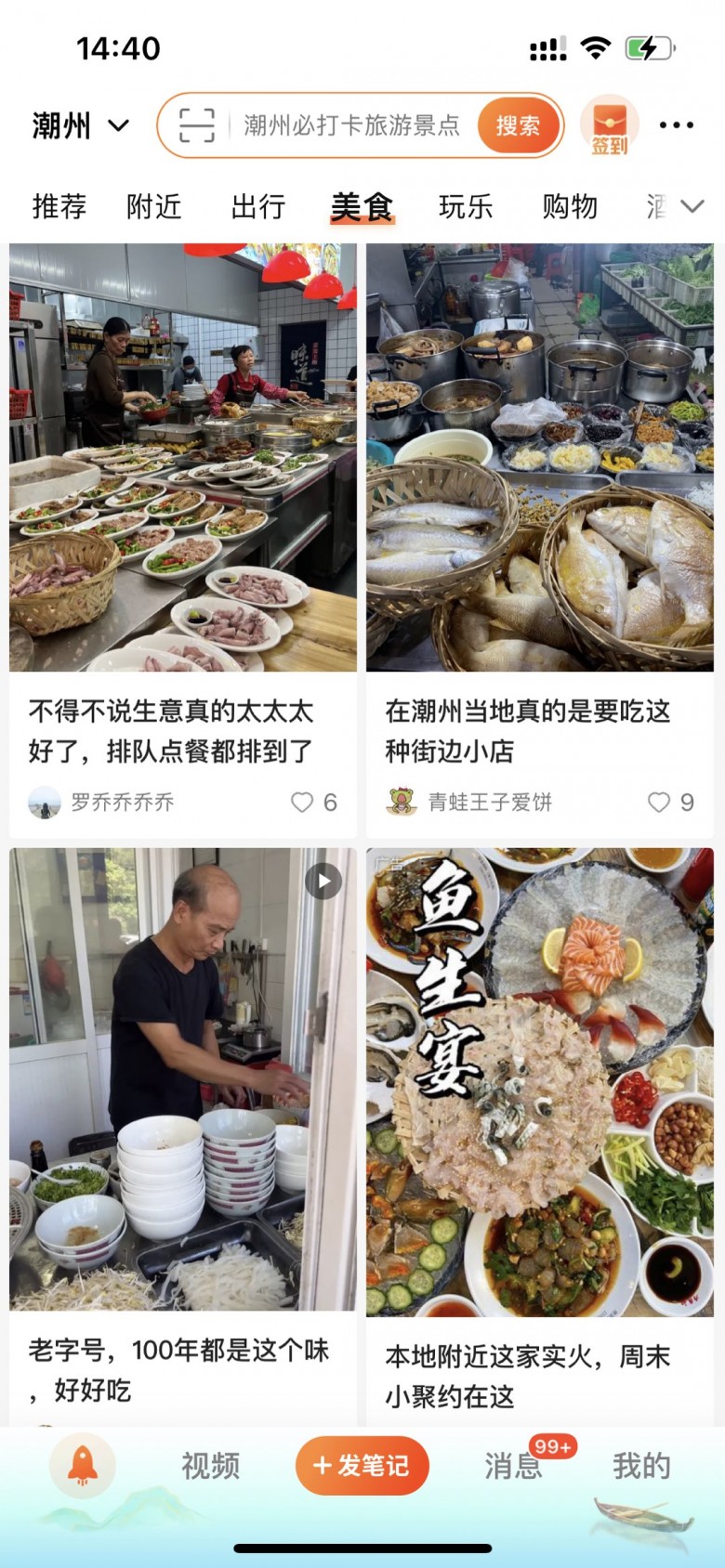Tap the orange 搜索 button

pyautogui.click(x=518, y=125)
